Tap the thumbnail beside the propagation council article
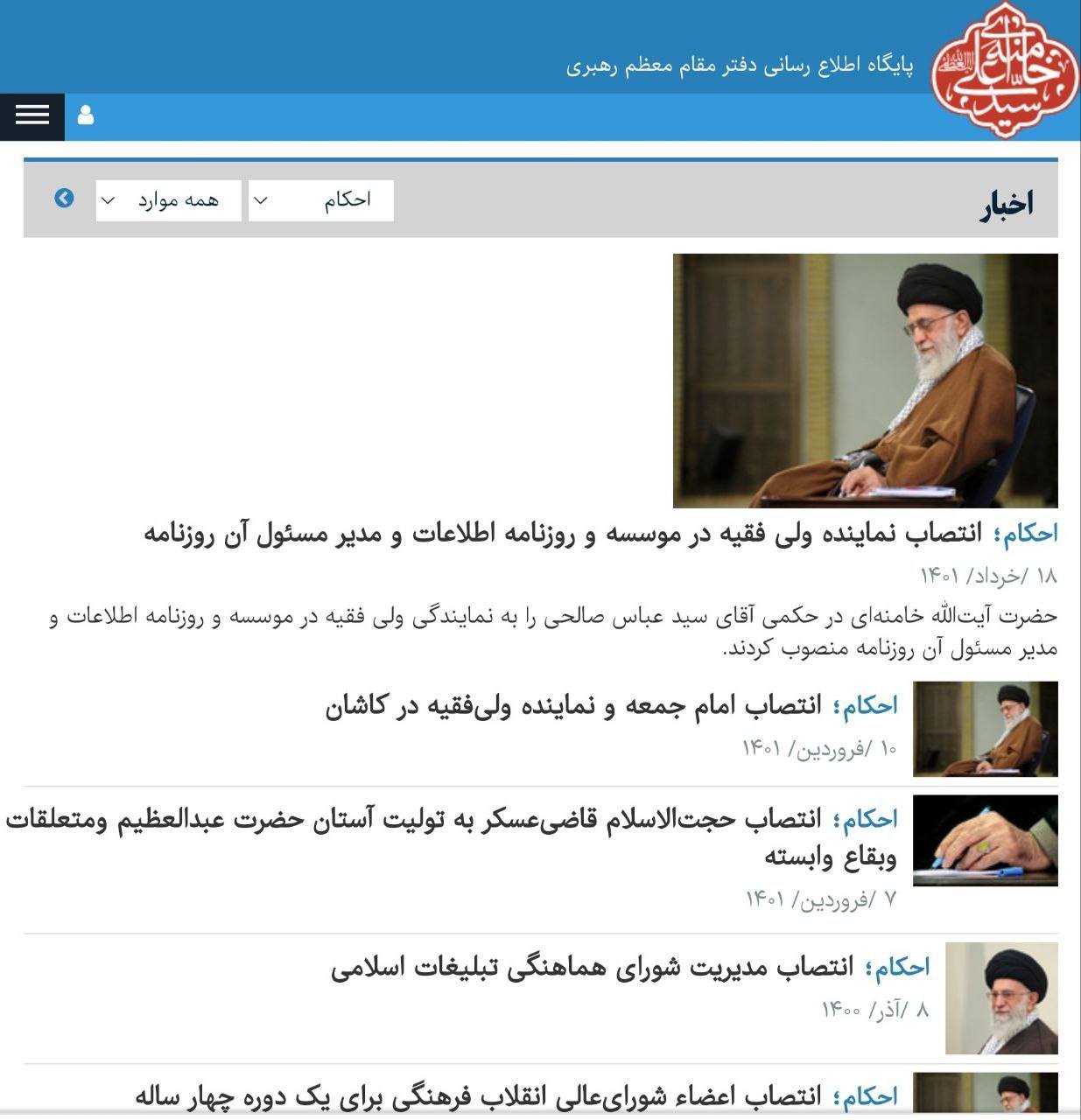The height and width of the screenshot is (1120, 1081). point(1001,997)
